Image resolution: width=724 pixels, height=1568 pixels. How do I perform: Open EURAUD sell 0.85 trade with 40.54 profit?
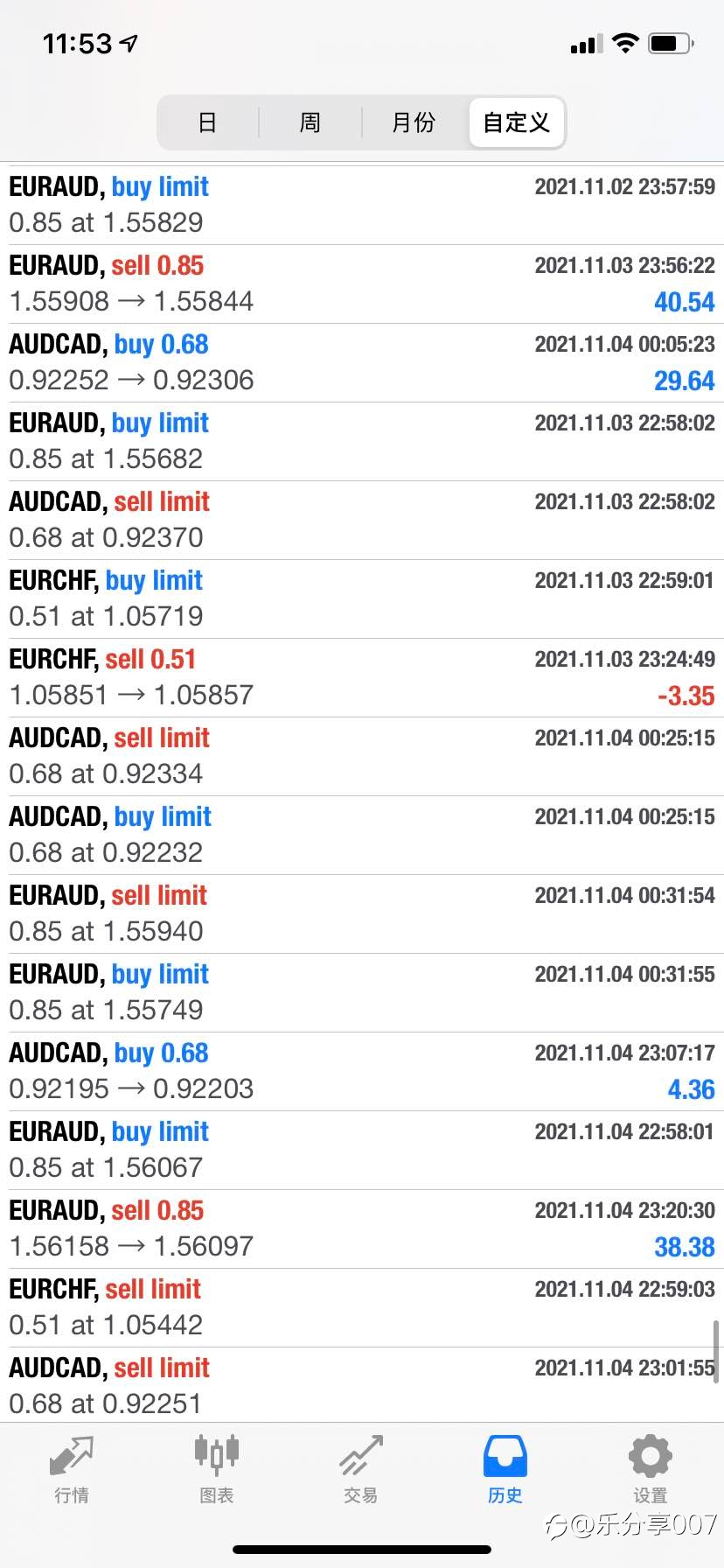pos(362,284)
